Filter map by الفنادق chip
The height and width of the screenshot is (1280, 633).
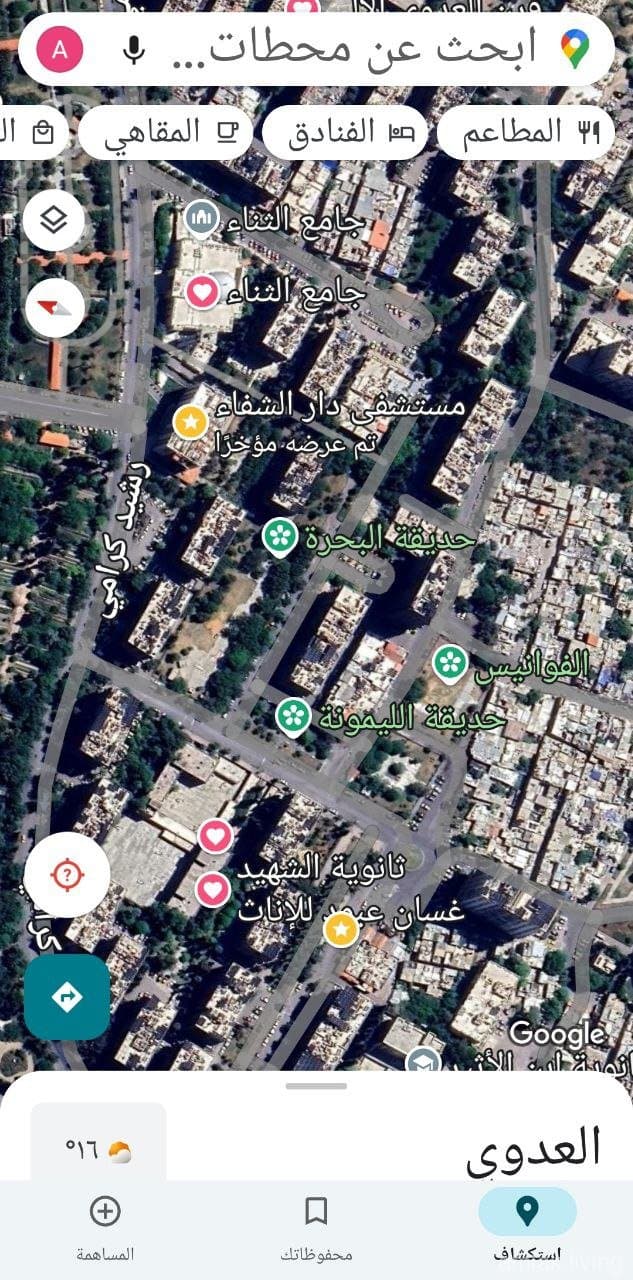pos(345,132)
